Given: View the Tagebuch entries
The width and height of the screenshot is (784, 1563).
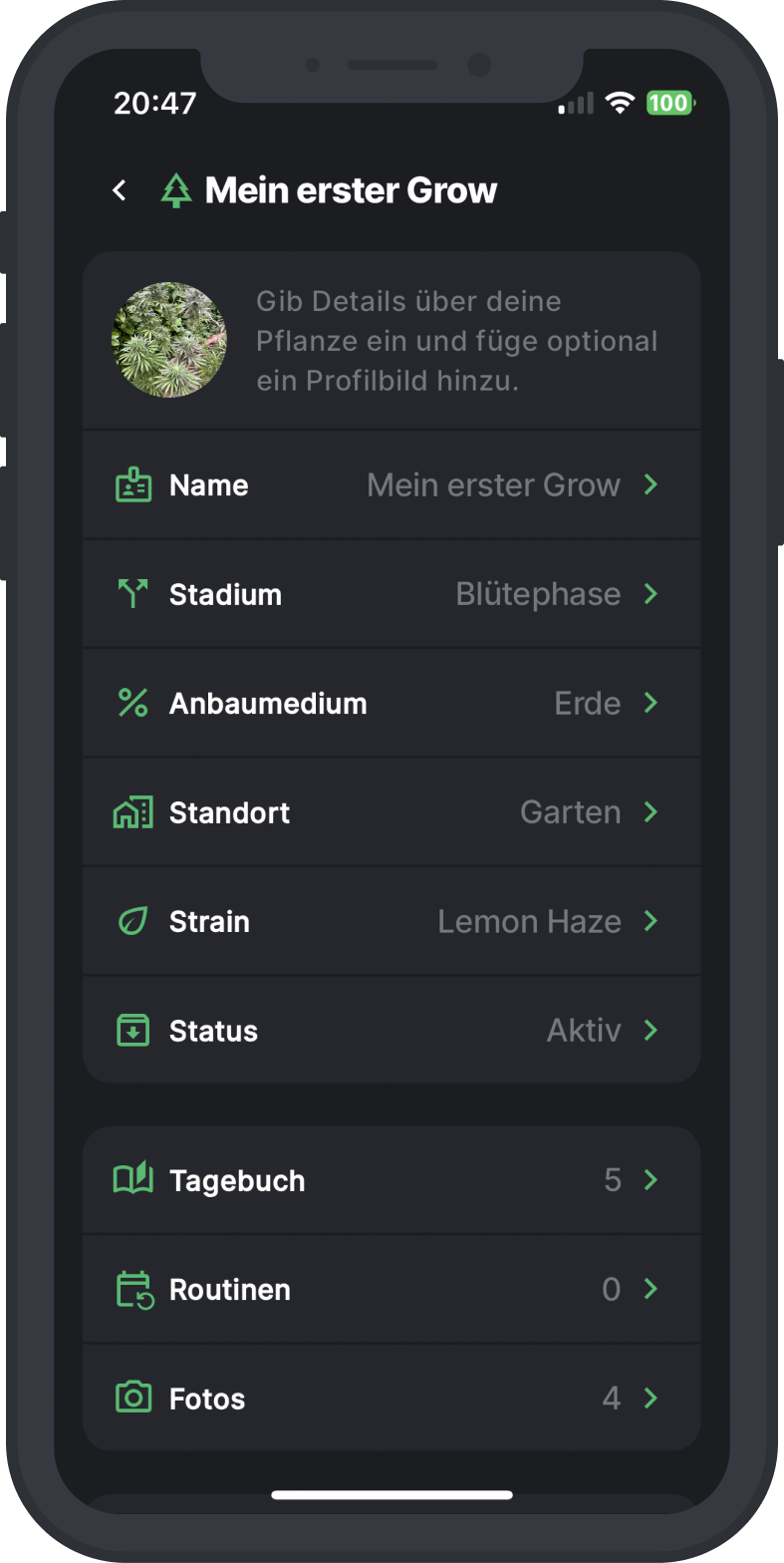Looking at the screenshot, I should (x=392, y=1180).
